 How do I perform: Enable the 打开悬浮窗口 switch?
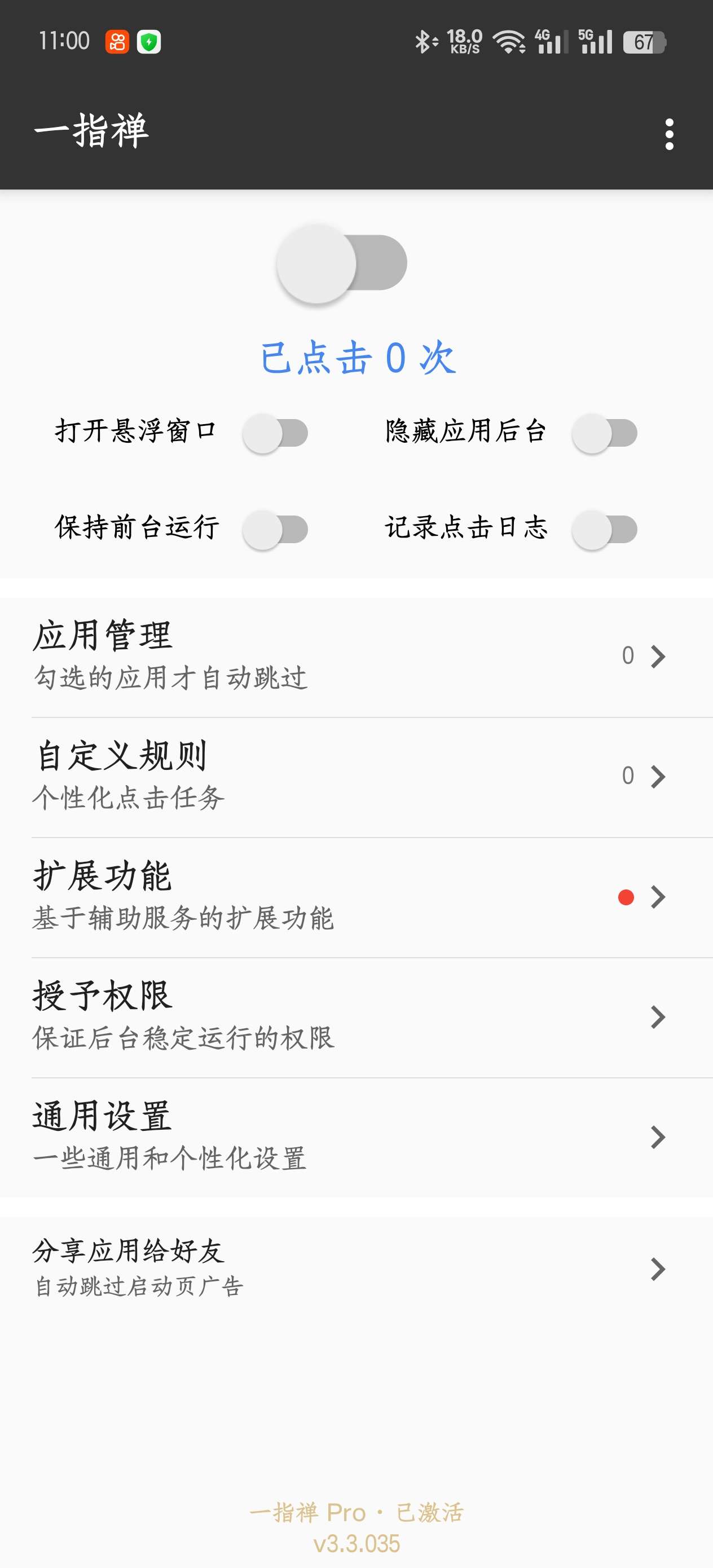tap(275, 433)
